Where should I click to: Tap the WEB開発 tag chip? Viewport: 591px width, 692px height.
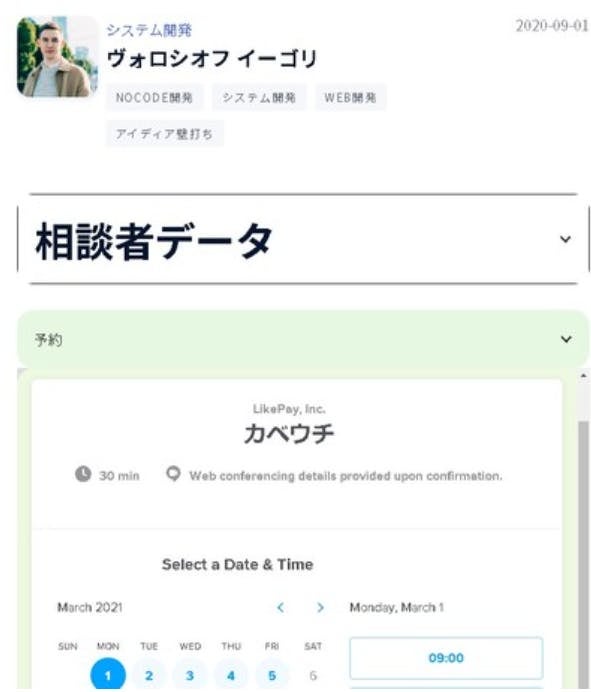tap(350, 97)
